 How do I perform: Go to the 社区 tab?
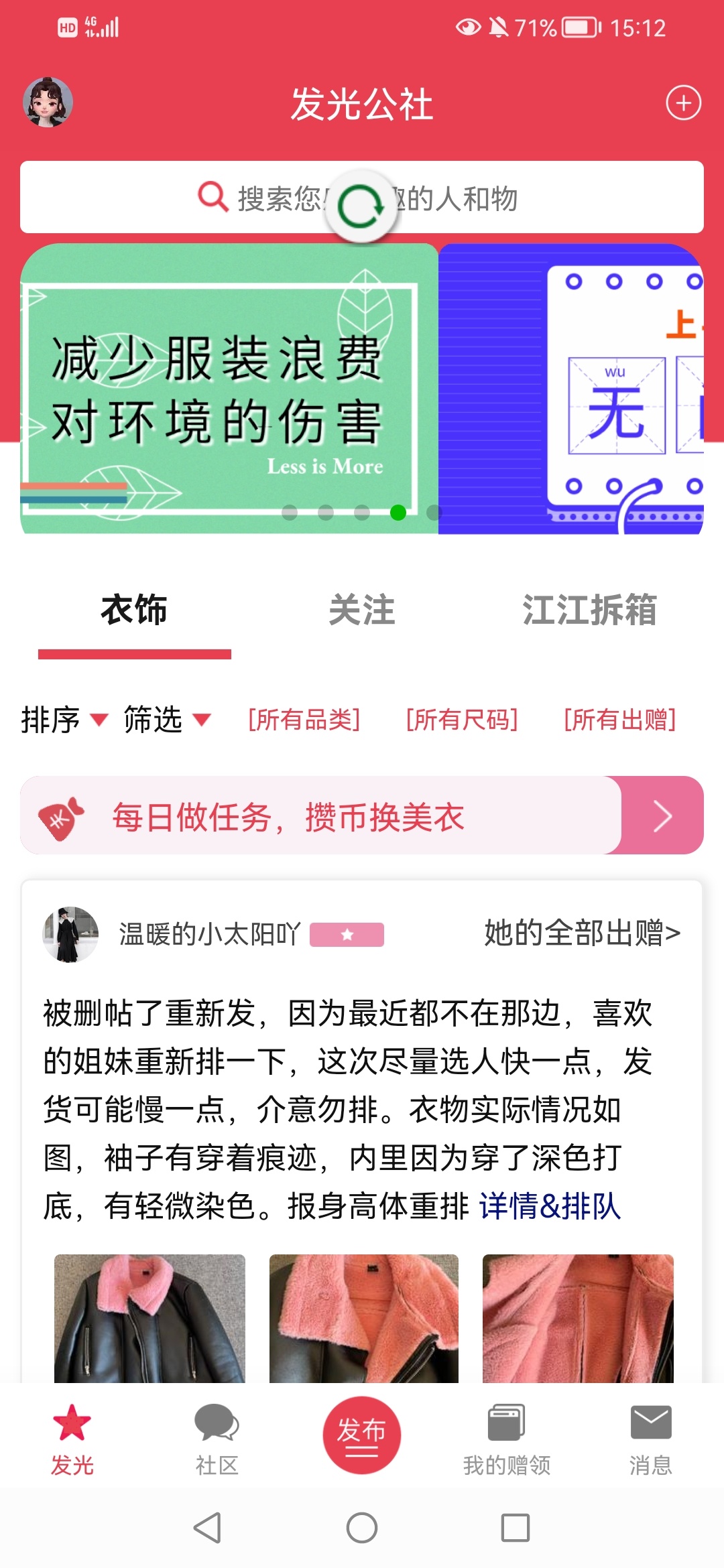(217, 1440)
